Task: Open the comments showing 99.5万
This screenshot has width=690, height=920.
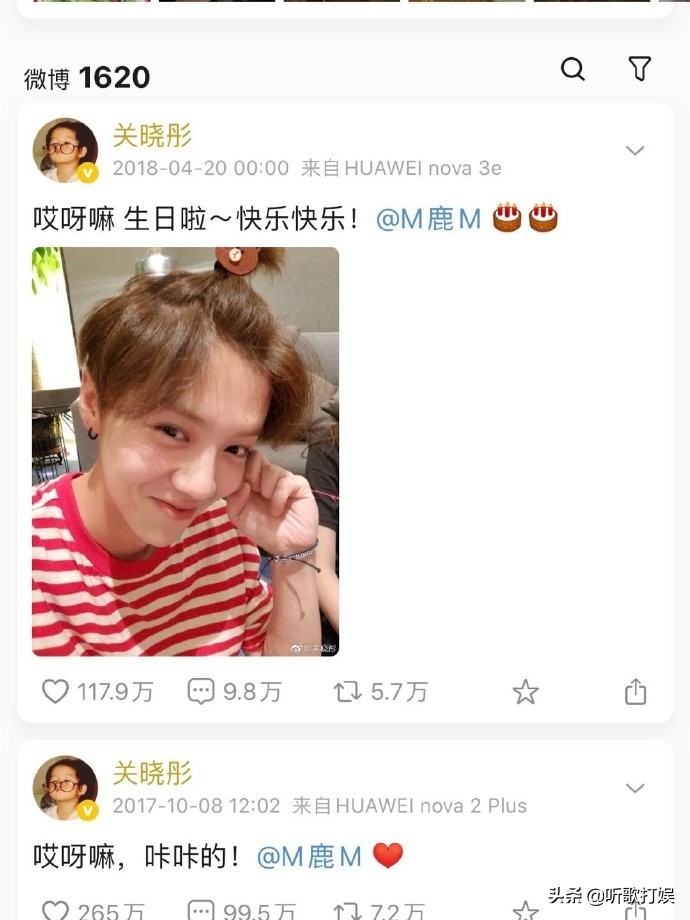Action: tap(202, 911)
